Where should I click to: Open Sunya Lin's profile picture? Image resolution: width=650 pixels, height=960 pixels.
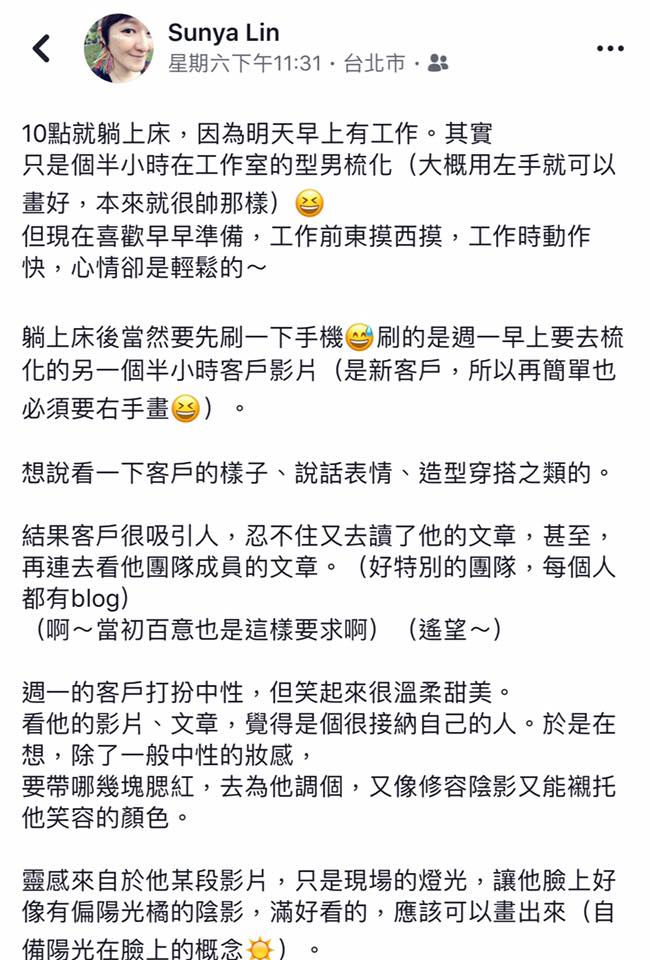(x=118, y=48)
